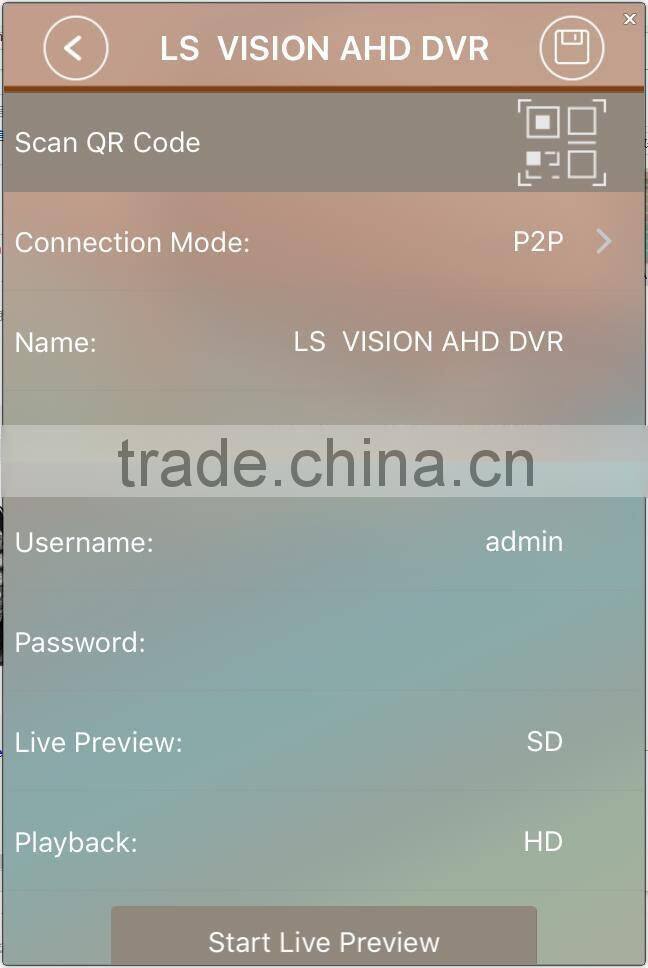Screen dimensions: 648x968
Task: Save the device with the floppy icon
Action: pyautogui.click(x=571, y=48)
